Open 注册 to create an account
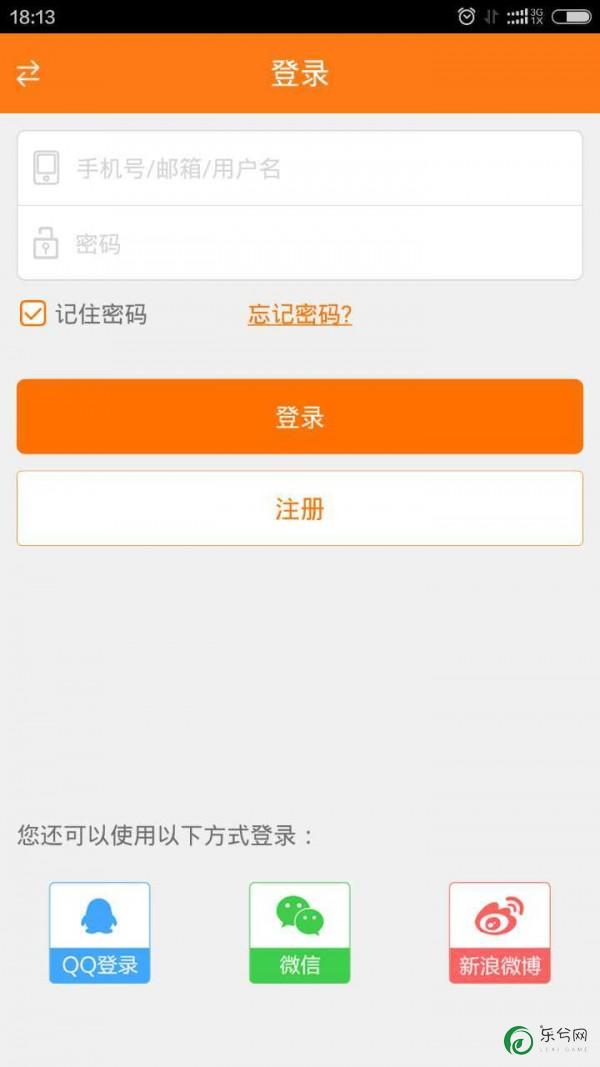The width and height of the screenshot is (600, 1067). (x=300, y=508)
